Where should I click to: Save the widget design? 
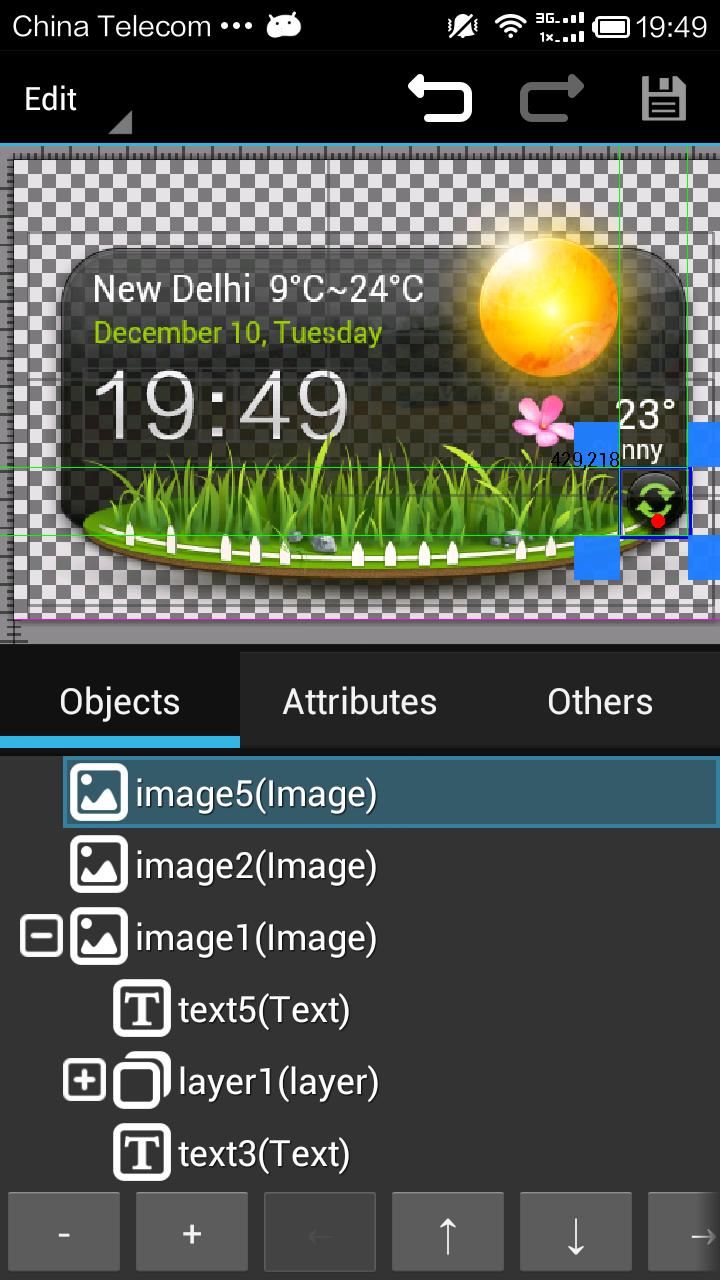click(x=662, y=100)
